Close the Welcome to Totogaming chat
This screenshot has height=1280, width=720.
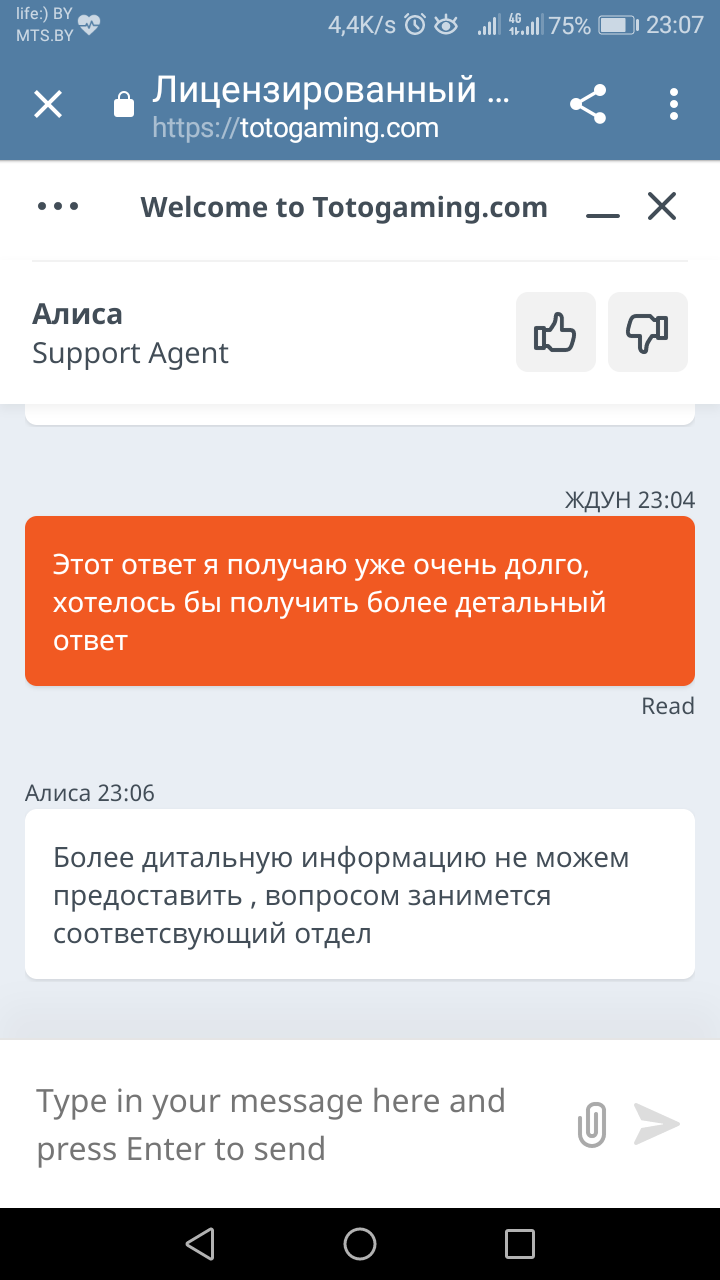662,206
